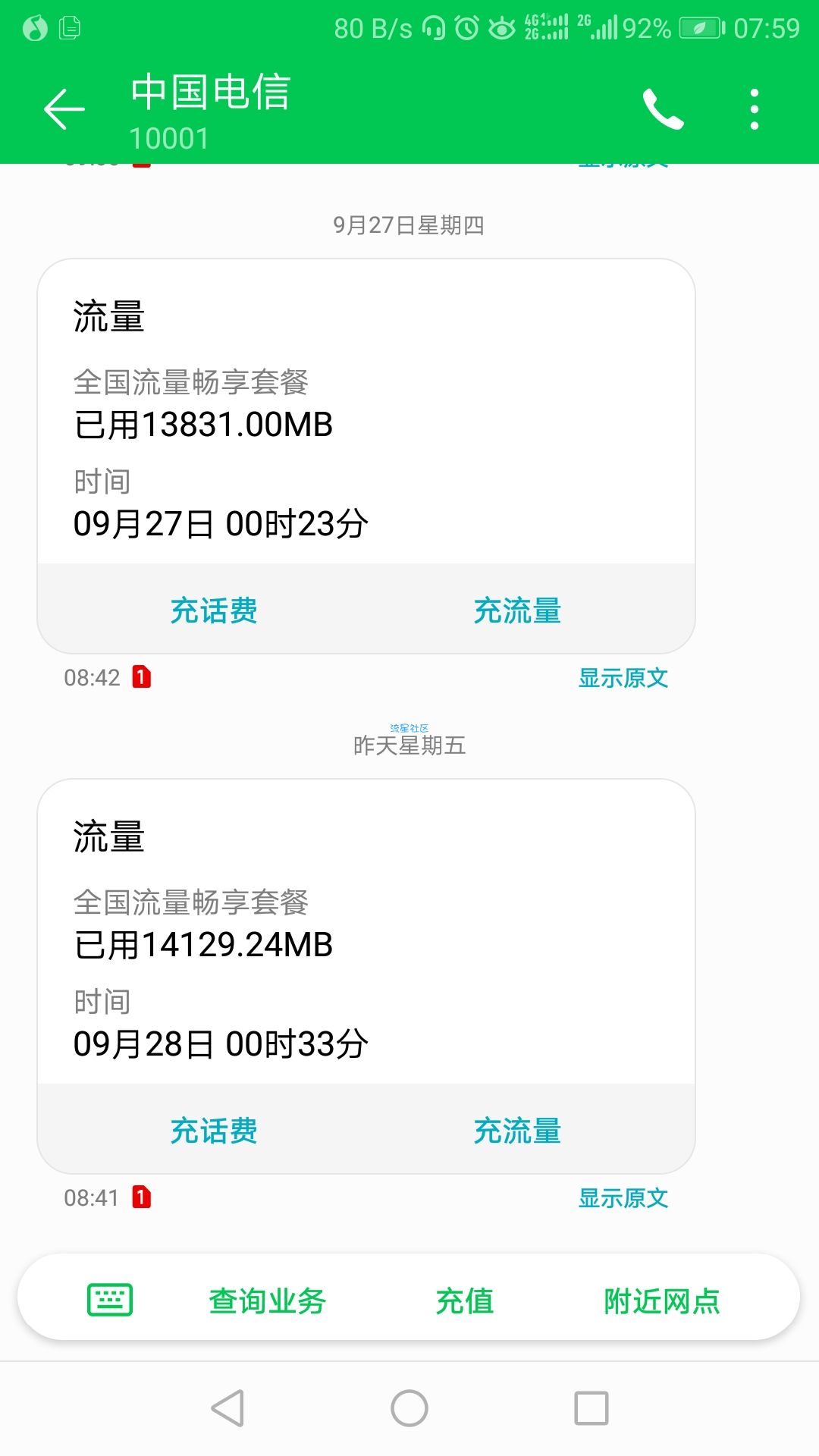
Task: Open the 附近网点 menu
Action: click(x=661, y=1301)
